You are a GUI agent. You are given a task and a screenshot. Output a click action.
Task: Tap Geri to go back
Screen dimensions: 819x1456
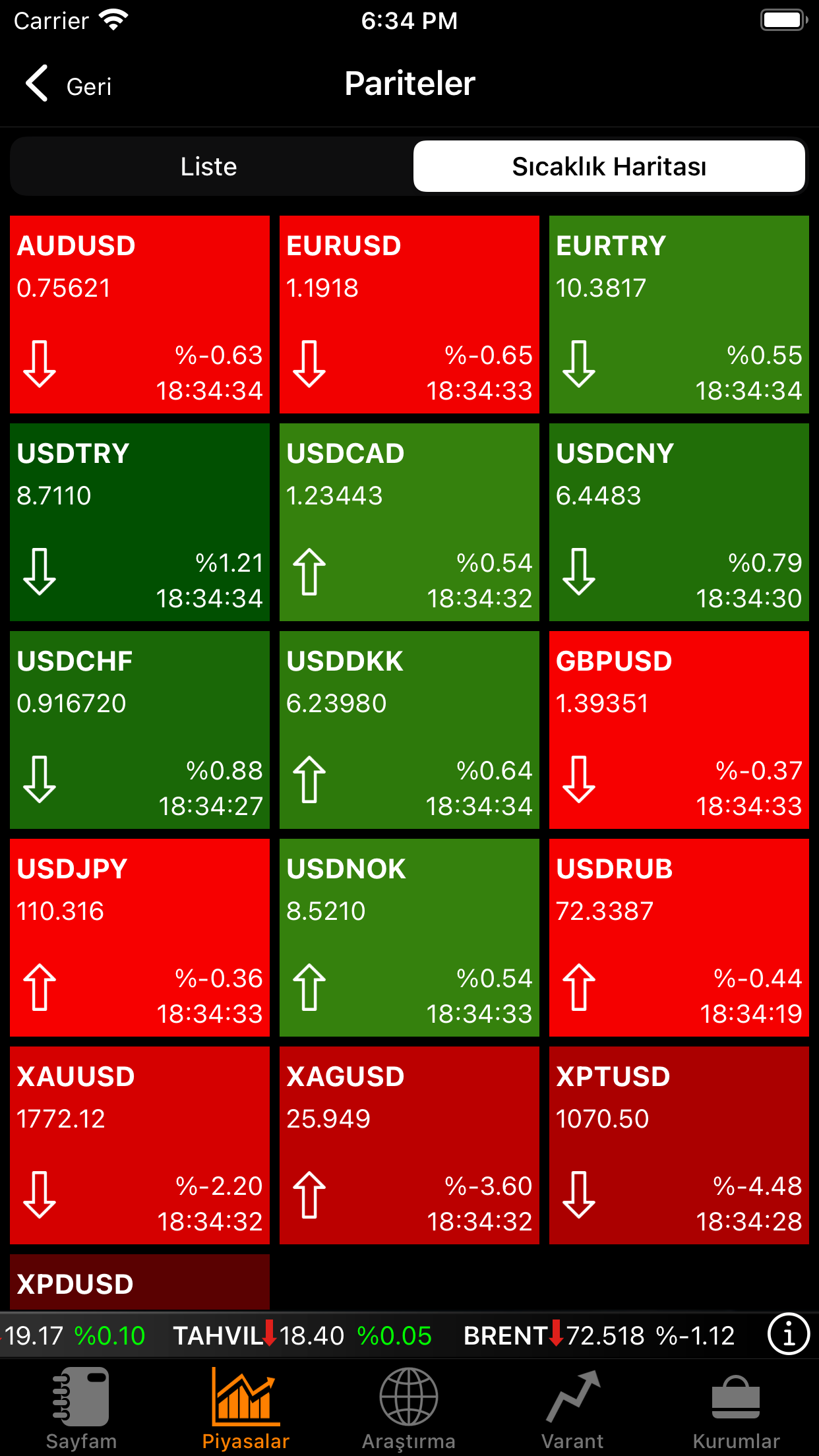click(88, 86)
